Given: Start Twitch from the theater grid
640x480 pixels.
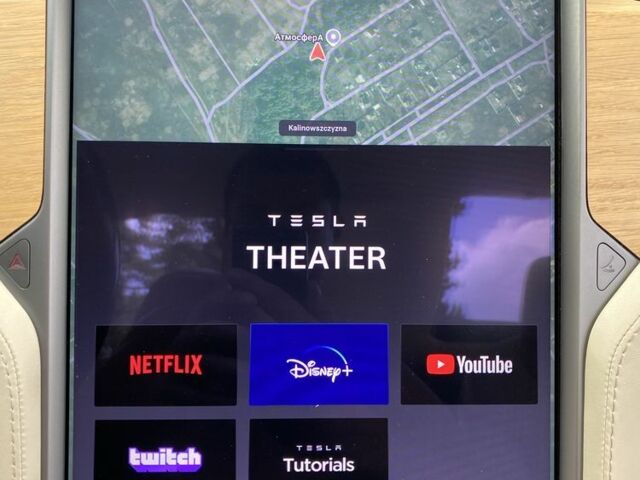Looking at the screenshot, I should tap(166, 453).
